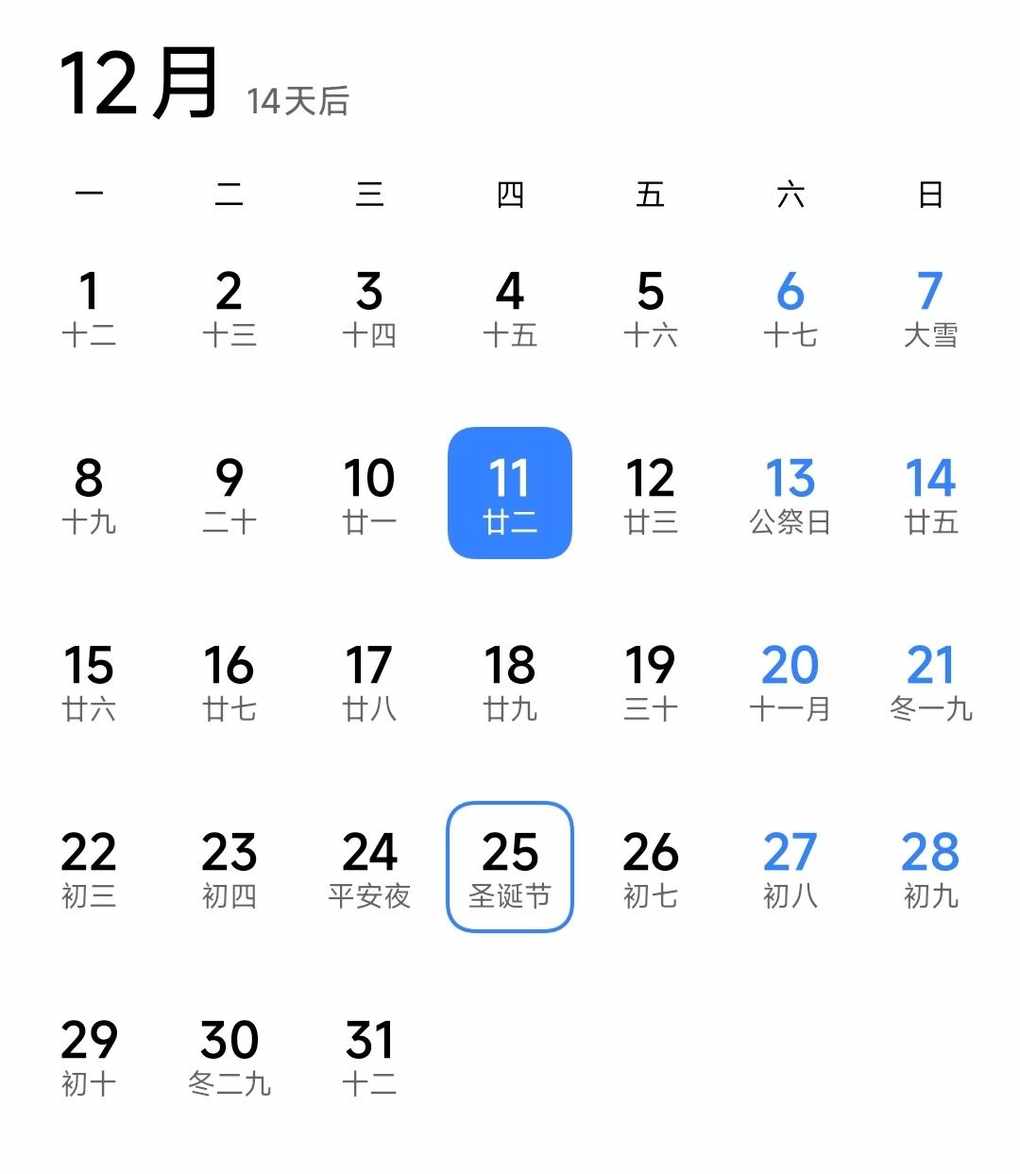Tap December 15 marked 廿六
Image resolution: width=1020 pixels, height=1174 pixels.
pos(89,681)
